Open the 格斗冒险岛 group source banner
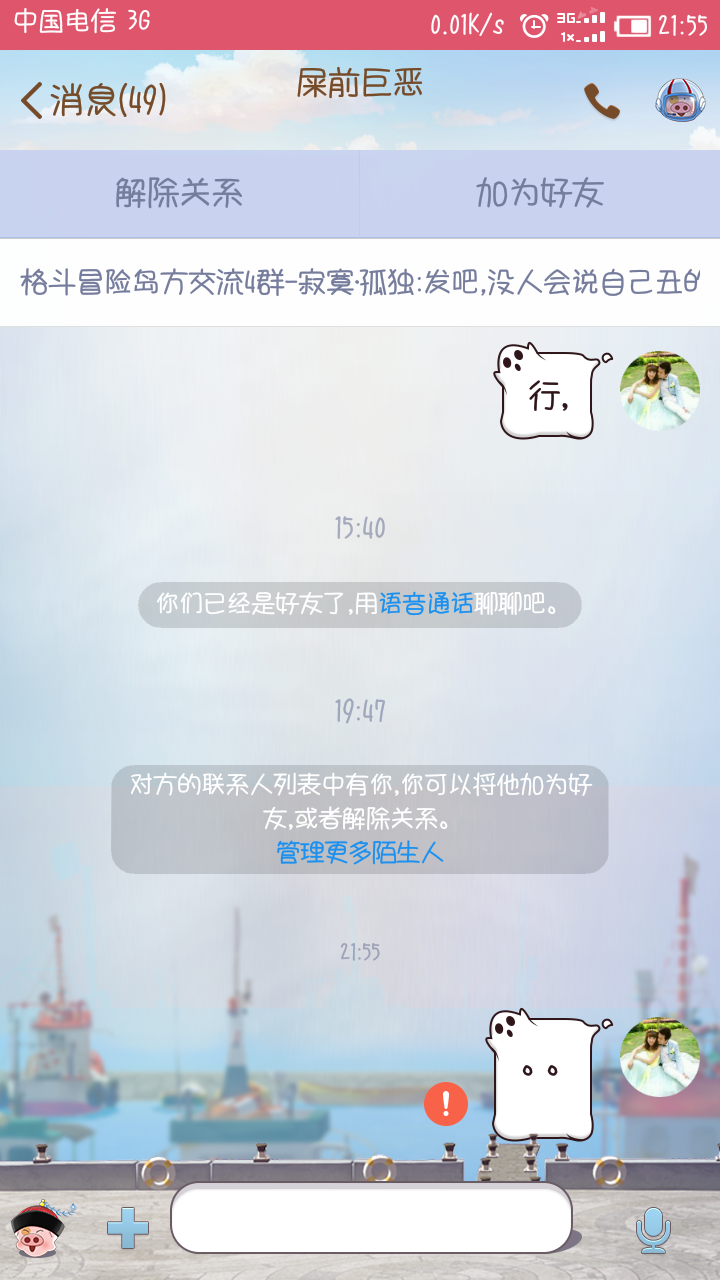 click(x=360, y=283)
